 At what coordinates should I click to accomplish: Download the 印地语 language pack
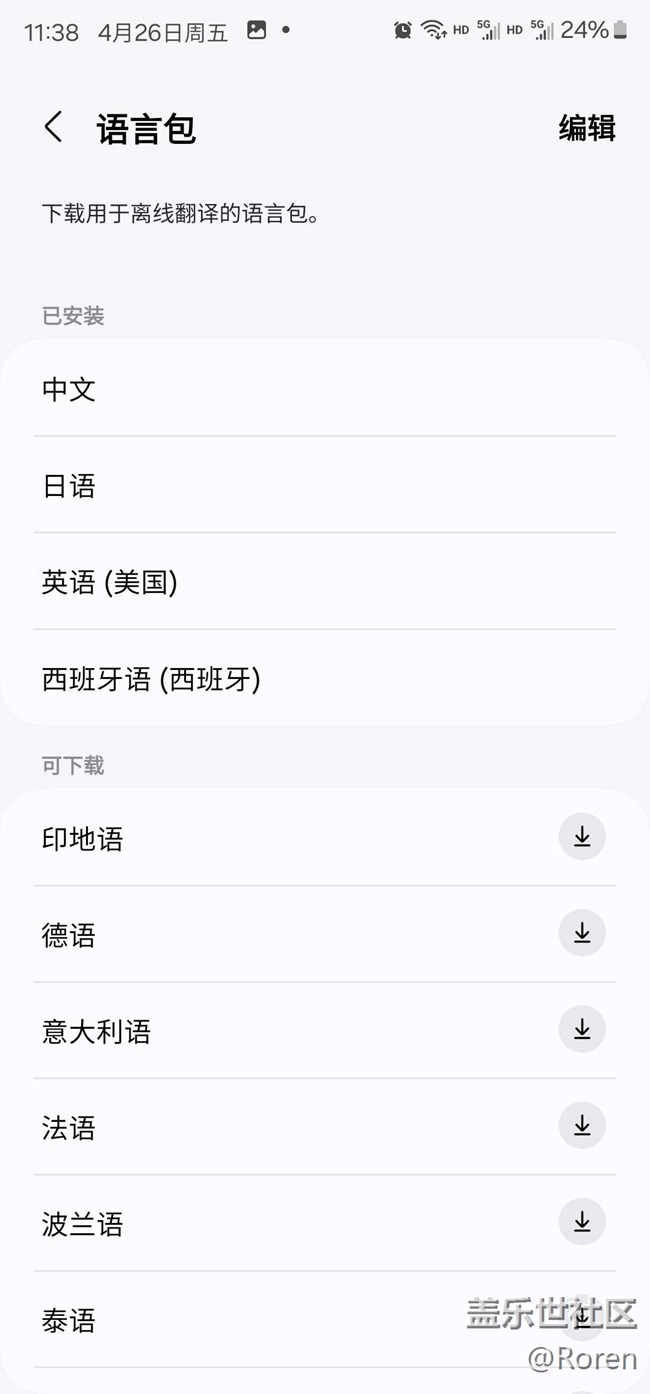pos(582,837)
